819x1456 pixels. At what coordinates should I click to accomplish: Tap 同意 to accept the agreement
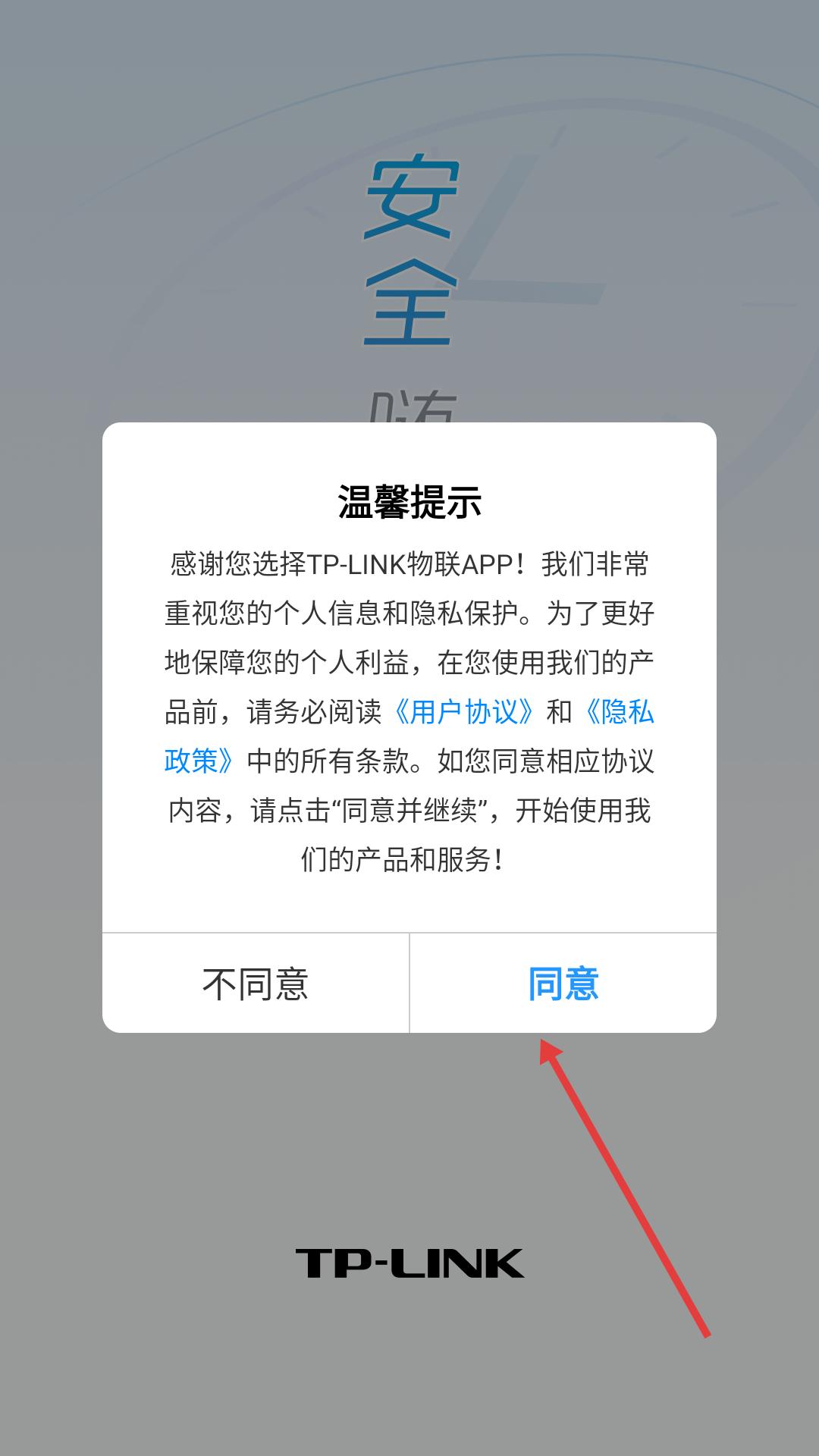(x=563, y=984)
